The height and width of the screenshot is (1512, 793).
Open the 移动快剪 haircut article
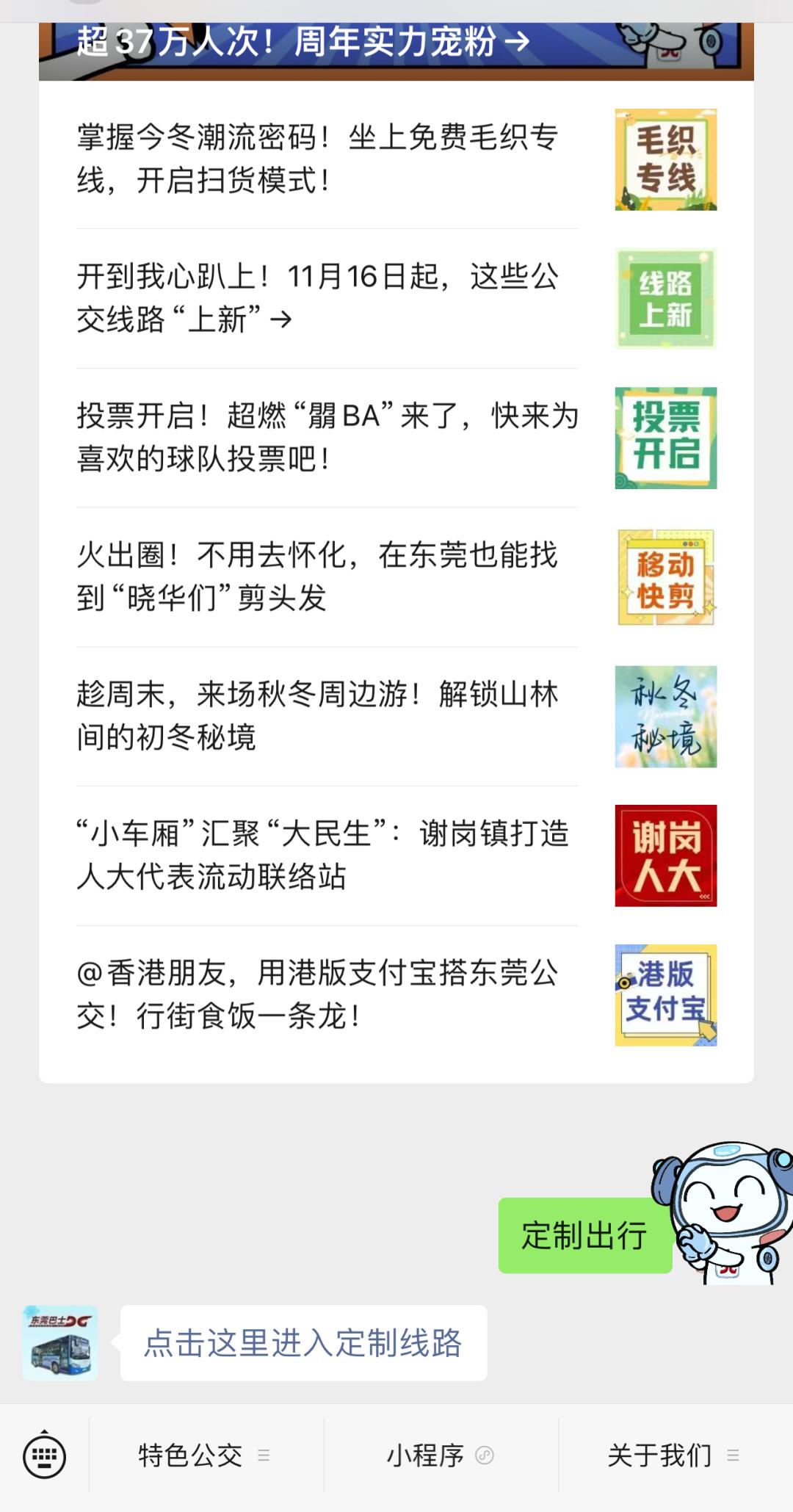point(317,576)
